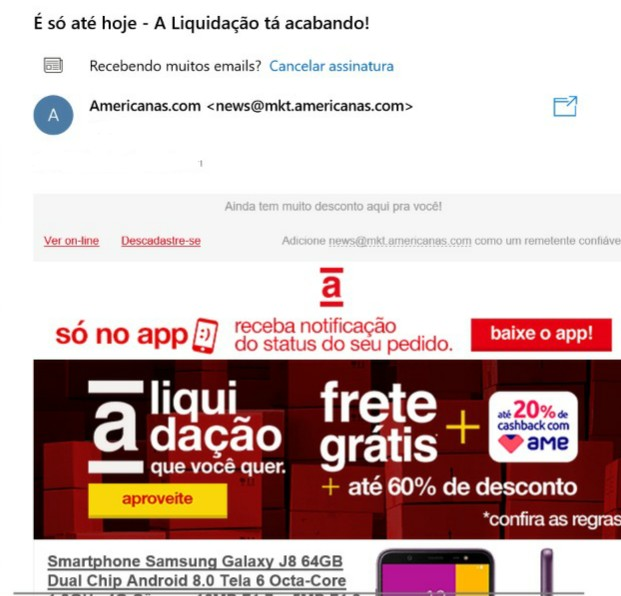This screenshot has height=596, width=621.
Task: Tap the Cancelar assinatura link
Action: coord(331,66)
